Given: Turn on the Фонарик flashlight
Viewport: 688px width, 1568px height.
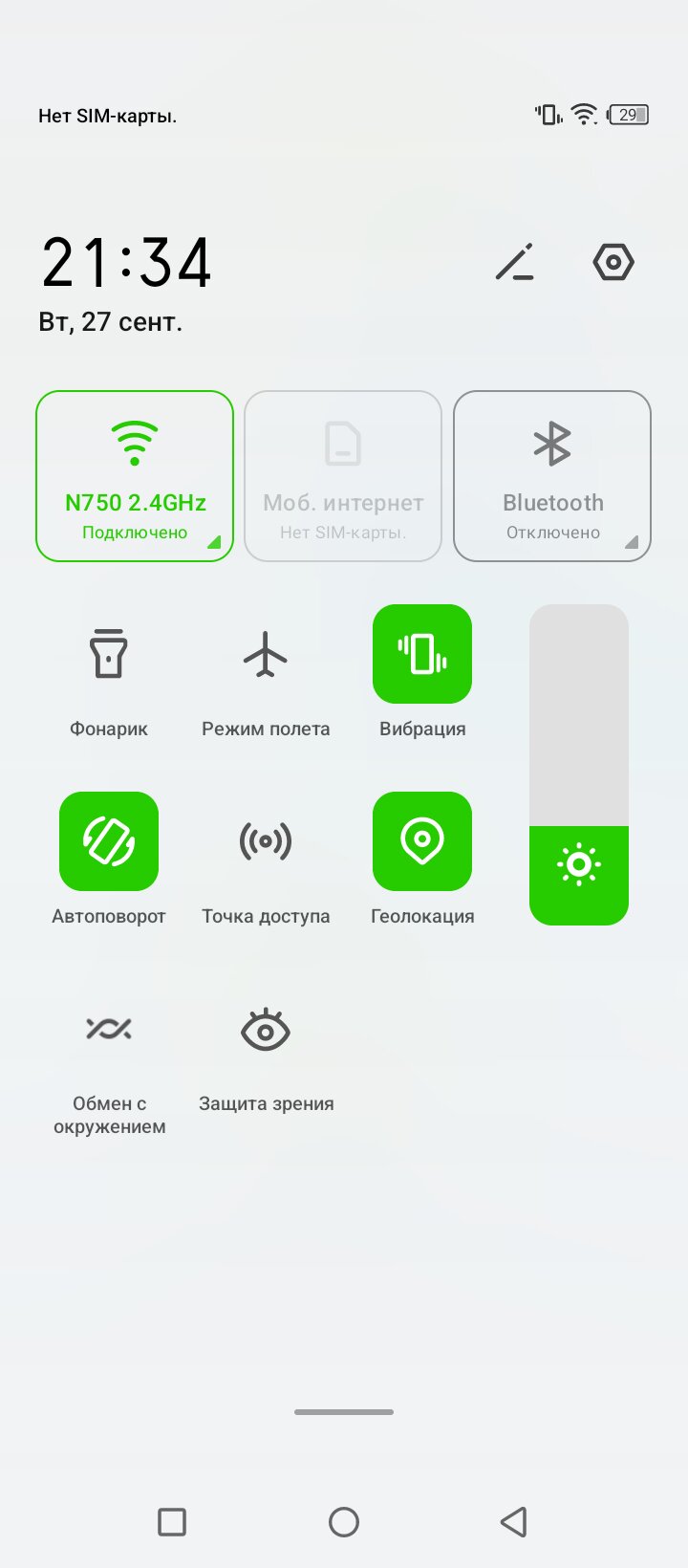Looking at the screenshot, I should coord(109,655).
